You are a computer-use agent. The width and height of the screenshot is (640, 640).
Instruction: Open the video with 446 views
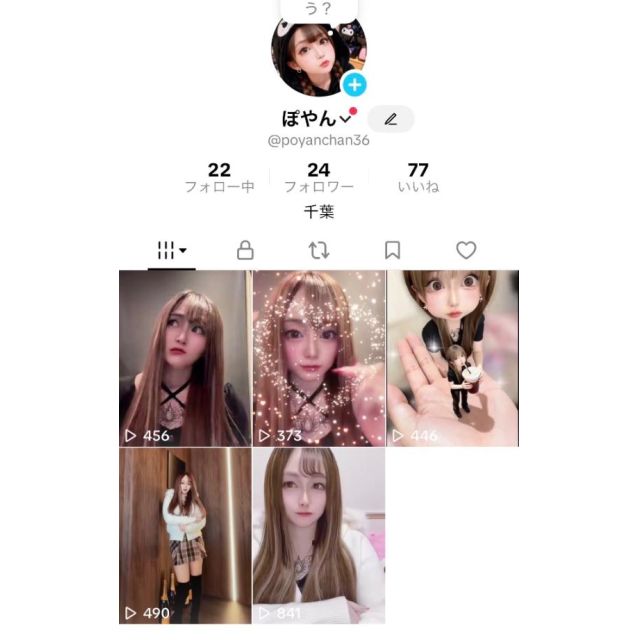[x=452, y=358]
